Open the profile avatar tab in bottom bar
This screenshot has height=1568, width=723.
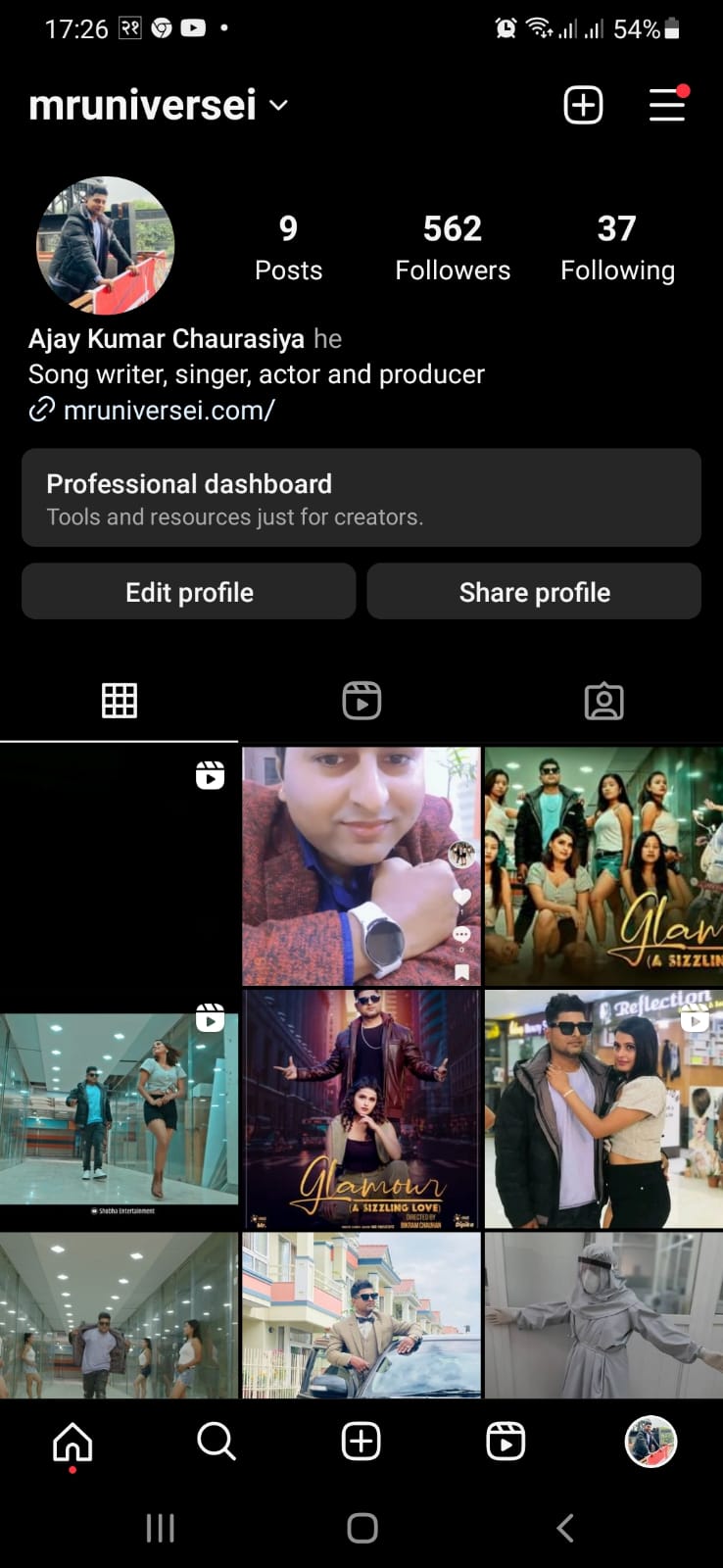pos(651,1441)
